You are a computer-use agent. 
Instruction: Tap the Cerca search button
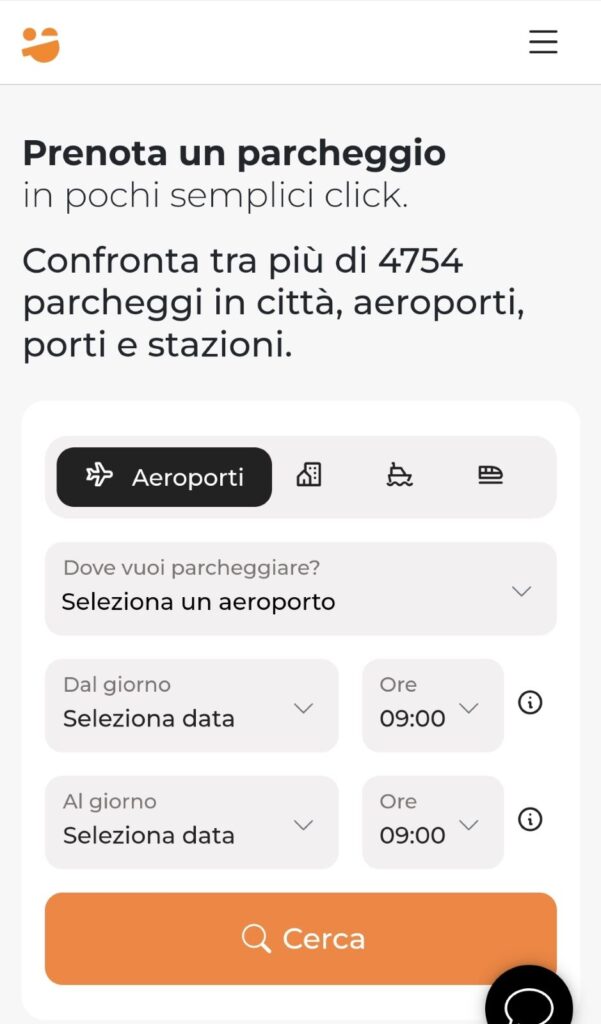(300, 939)
